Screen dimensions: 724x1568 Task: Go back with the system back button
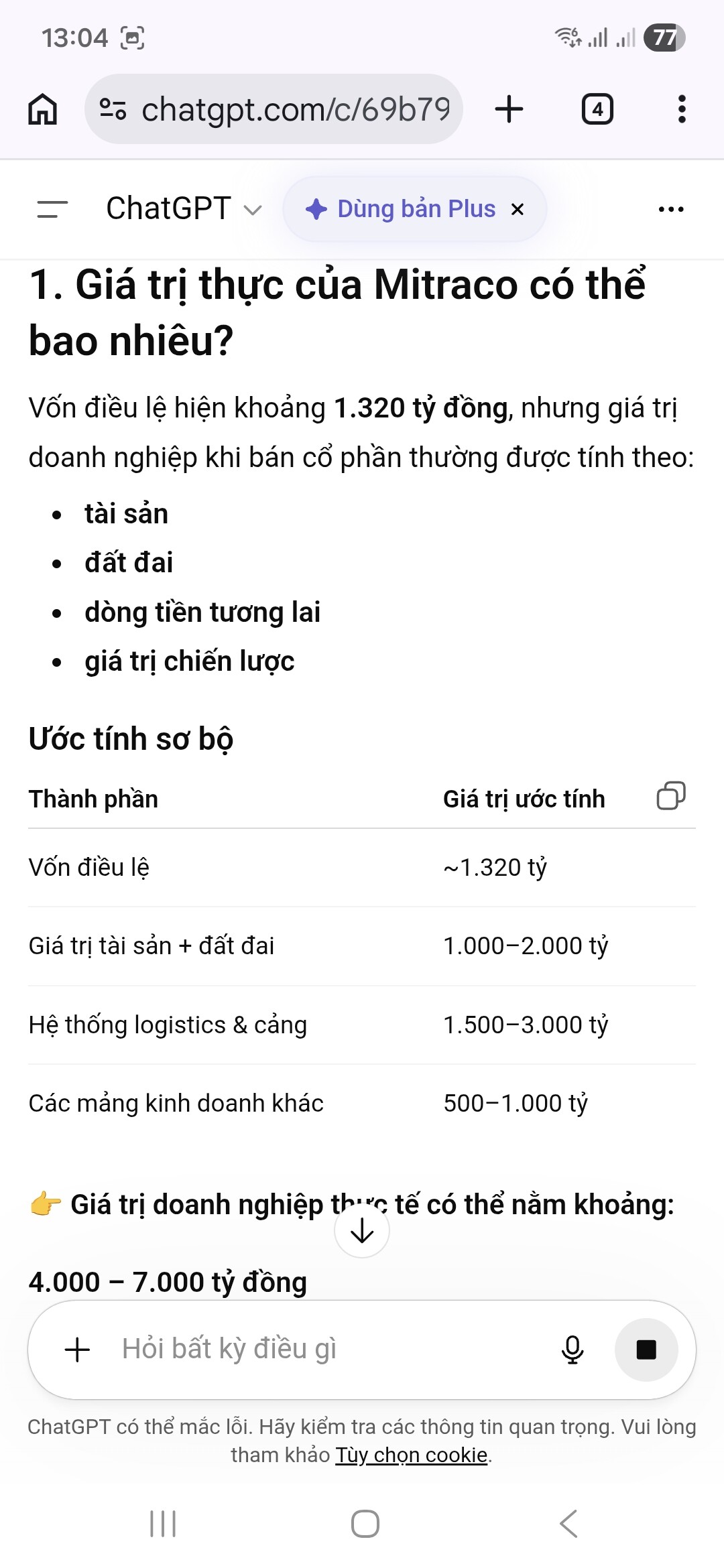[568, 1524]
